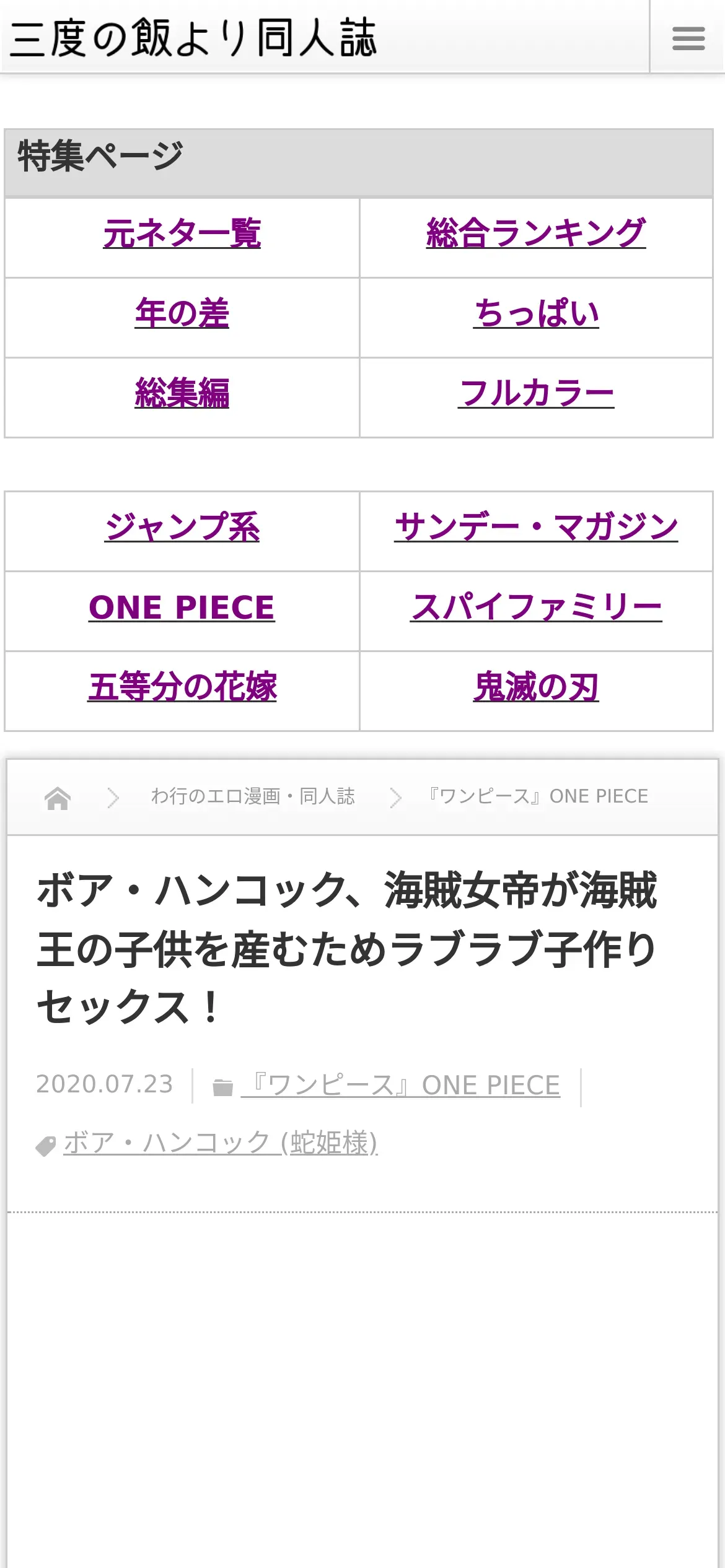Open わ行のエロ漫画・同人誌 breadcrumb
The image size is (725, 1568).
pyautogui.click(x=253, y=796)
